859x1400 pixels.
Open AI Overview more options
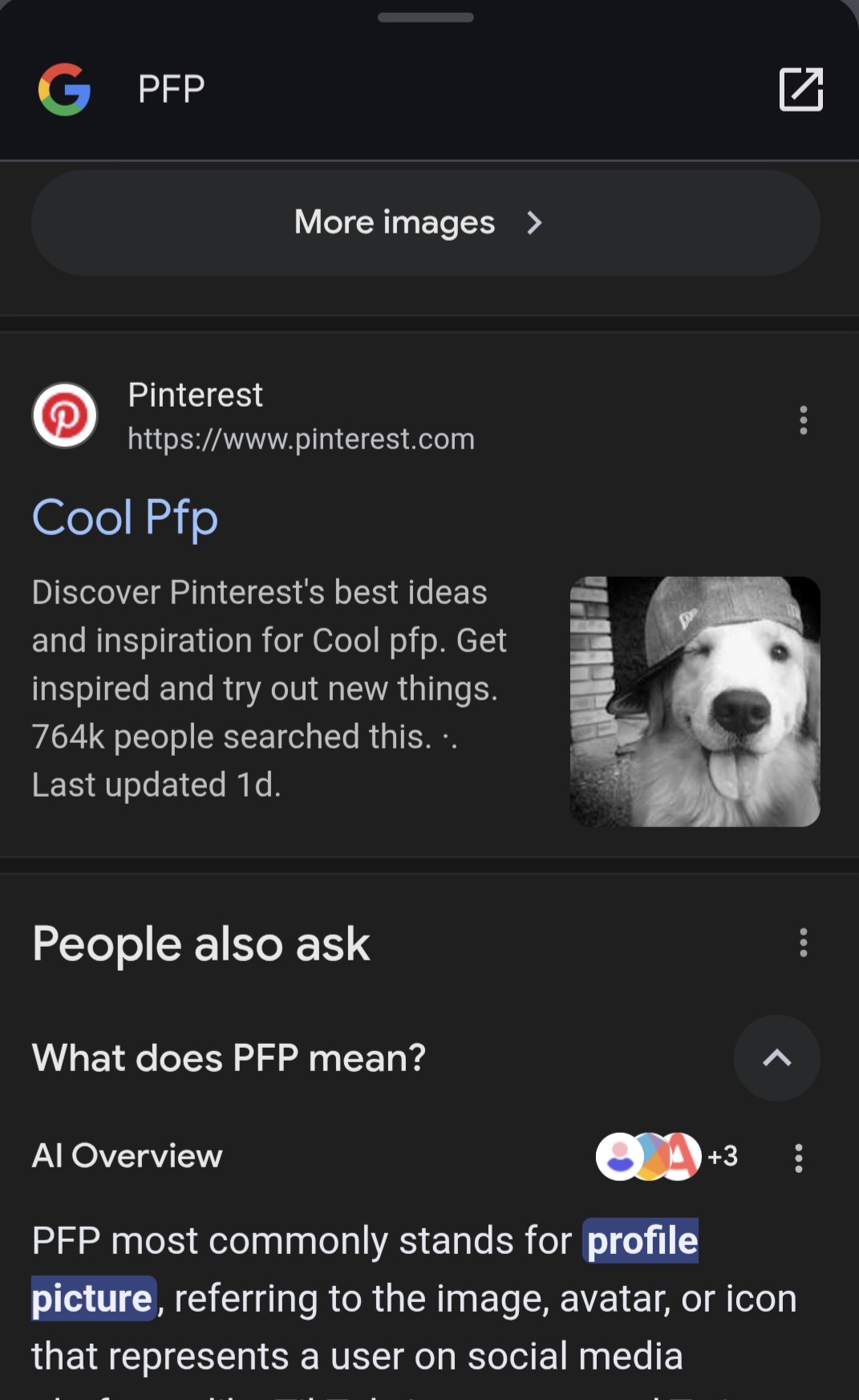798,1158
